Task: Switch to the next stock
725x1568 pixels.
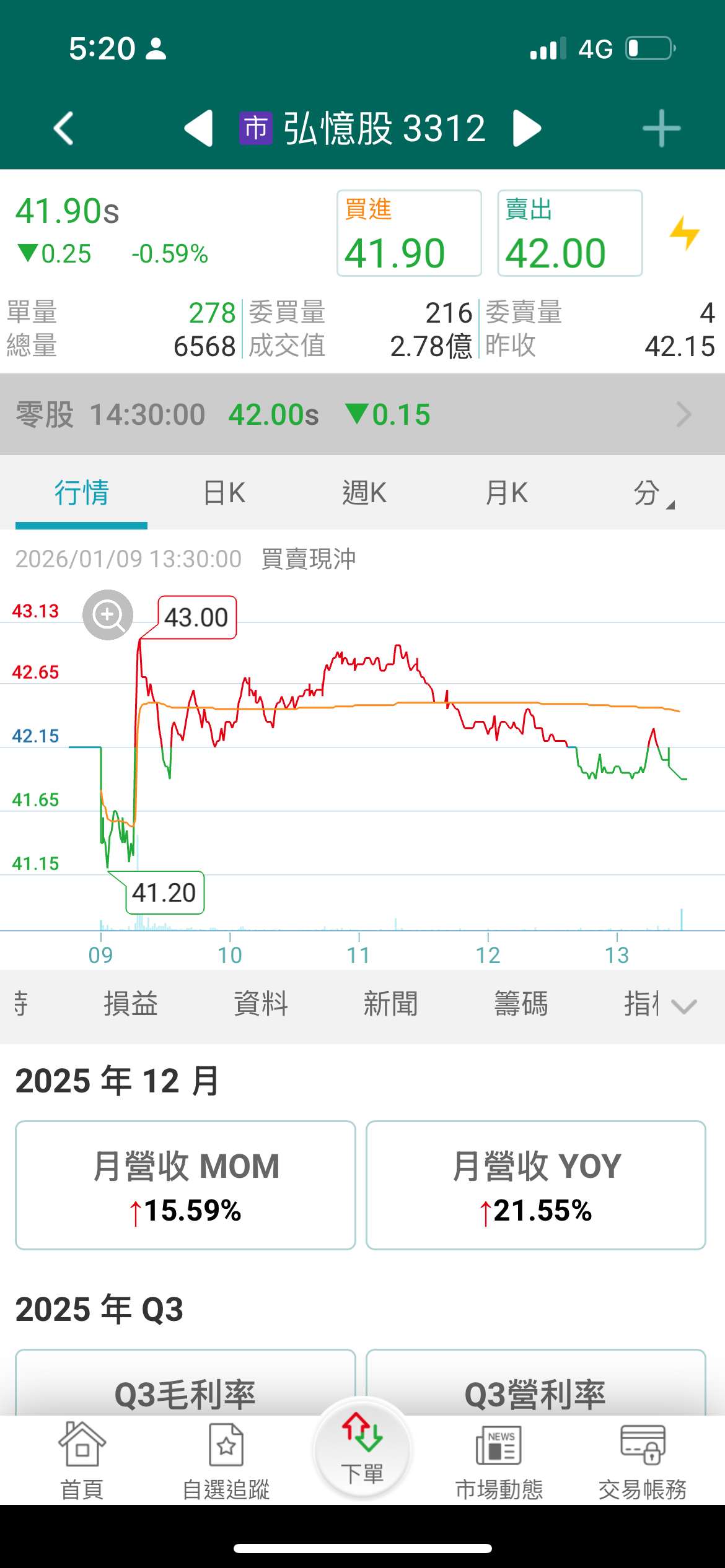Action: click(527, 128)
